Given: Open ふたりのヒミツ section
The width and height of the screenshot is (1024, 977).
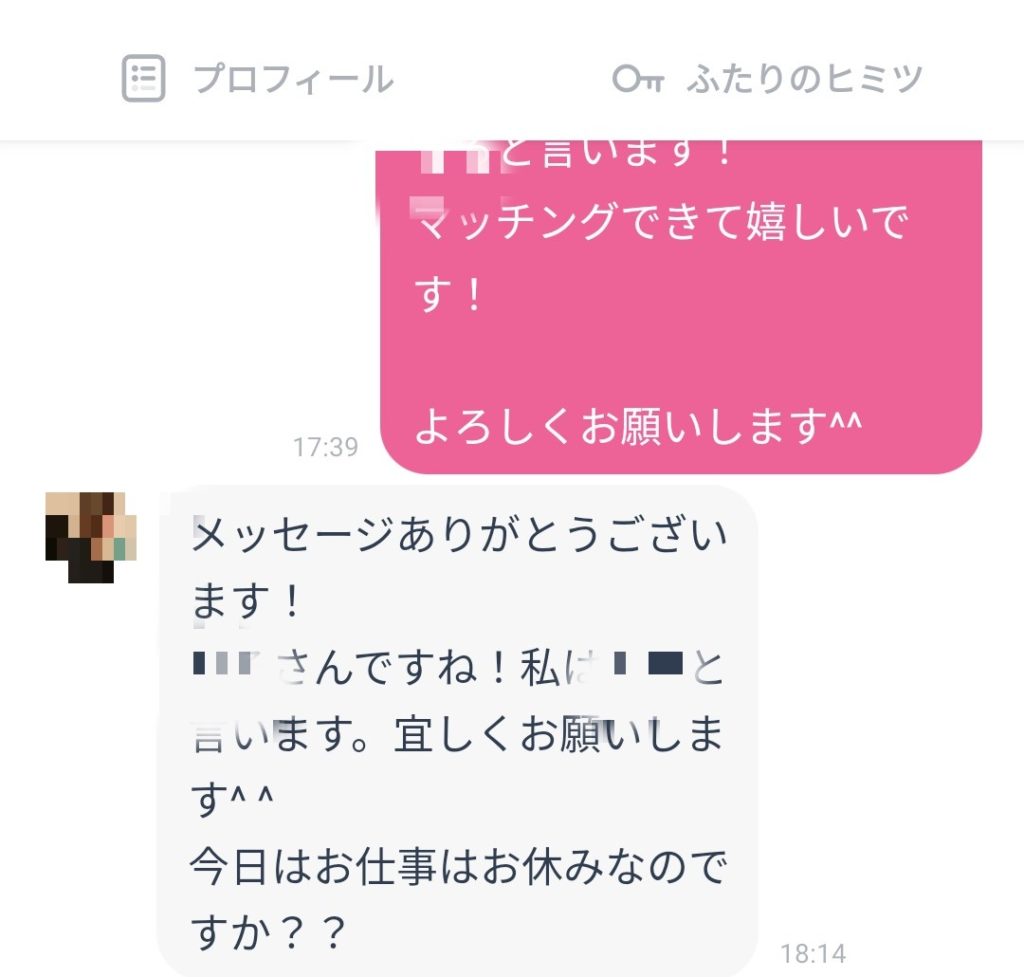Looking at the screenshot, I should coord(767,78).
